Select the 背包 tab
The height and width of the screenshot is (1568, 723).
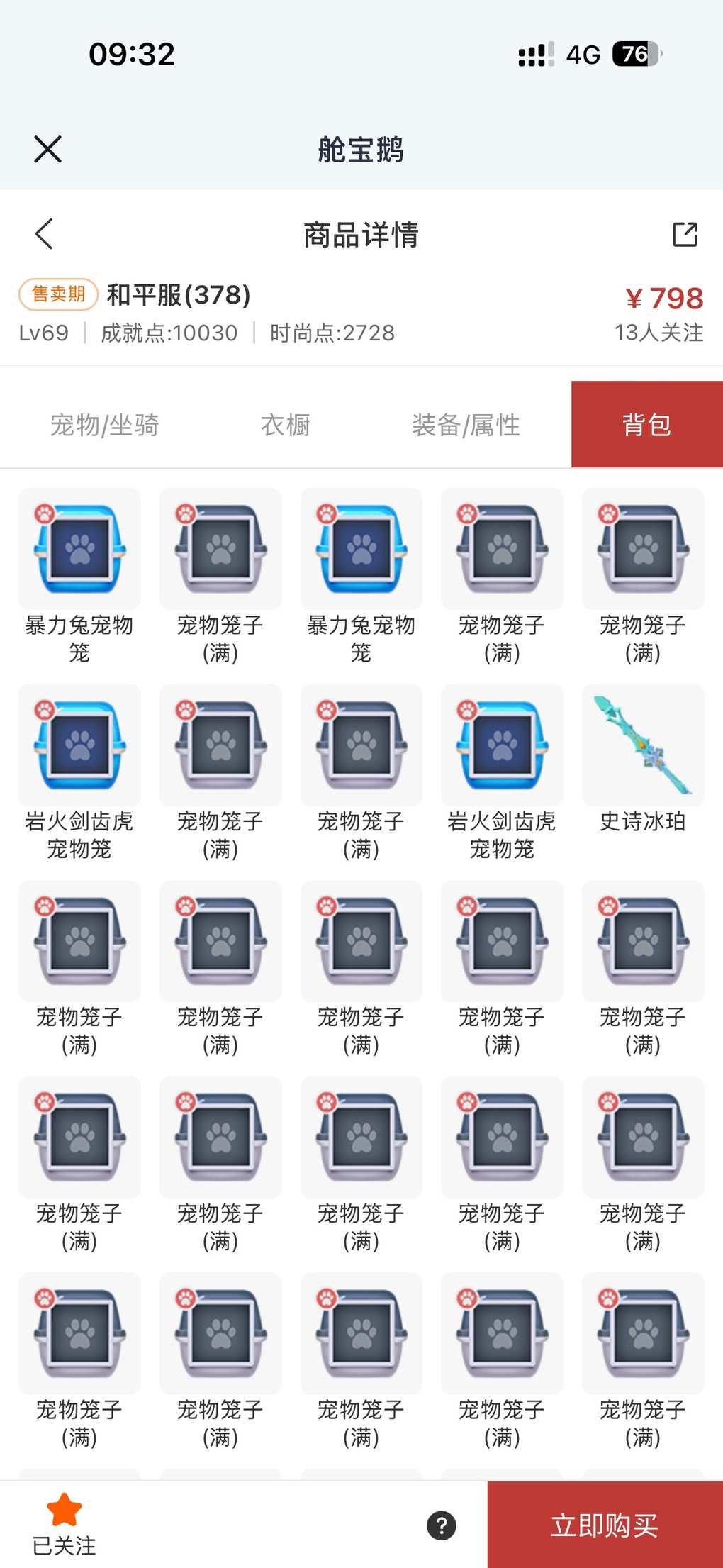coord(646,425)
